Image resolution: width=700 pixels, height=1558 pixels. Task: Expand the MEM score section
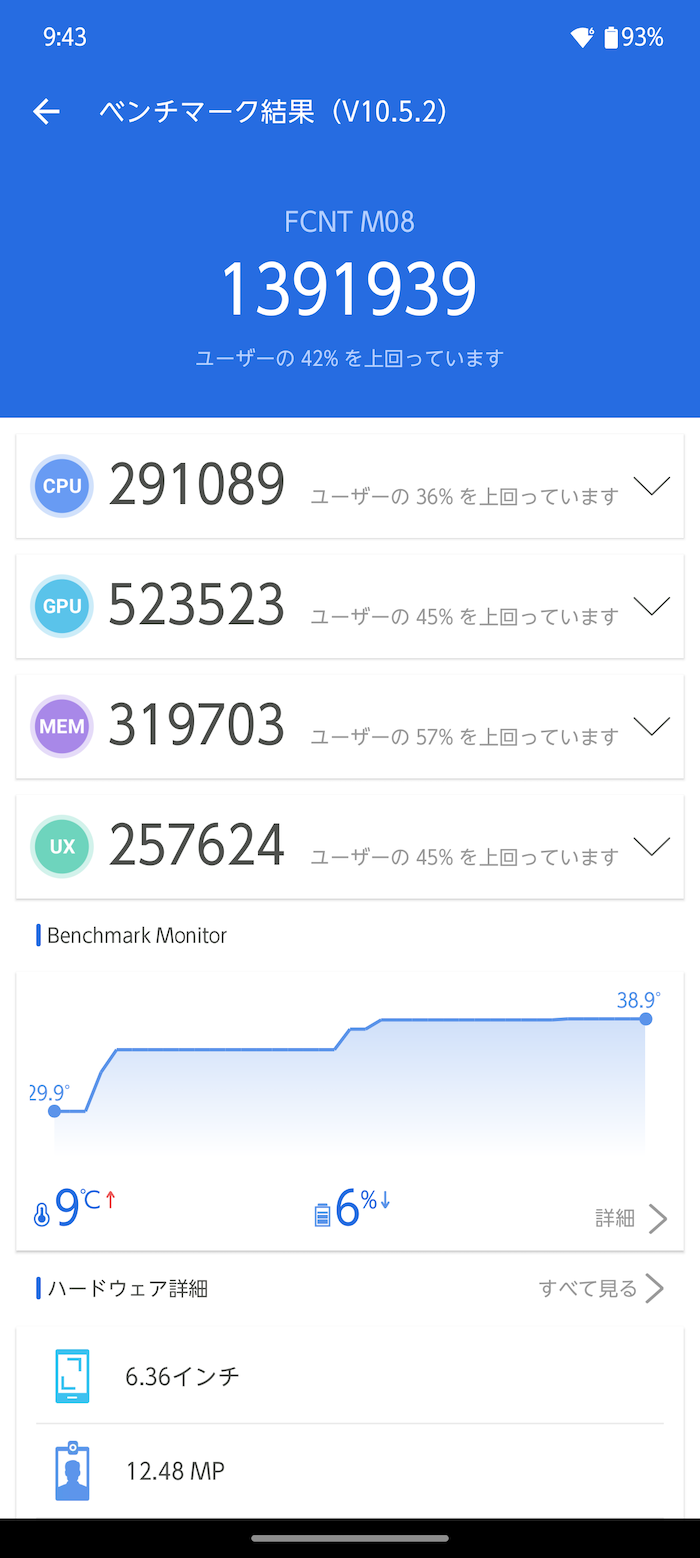(x=652, y=727)
